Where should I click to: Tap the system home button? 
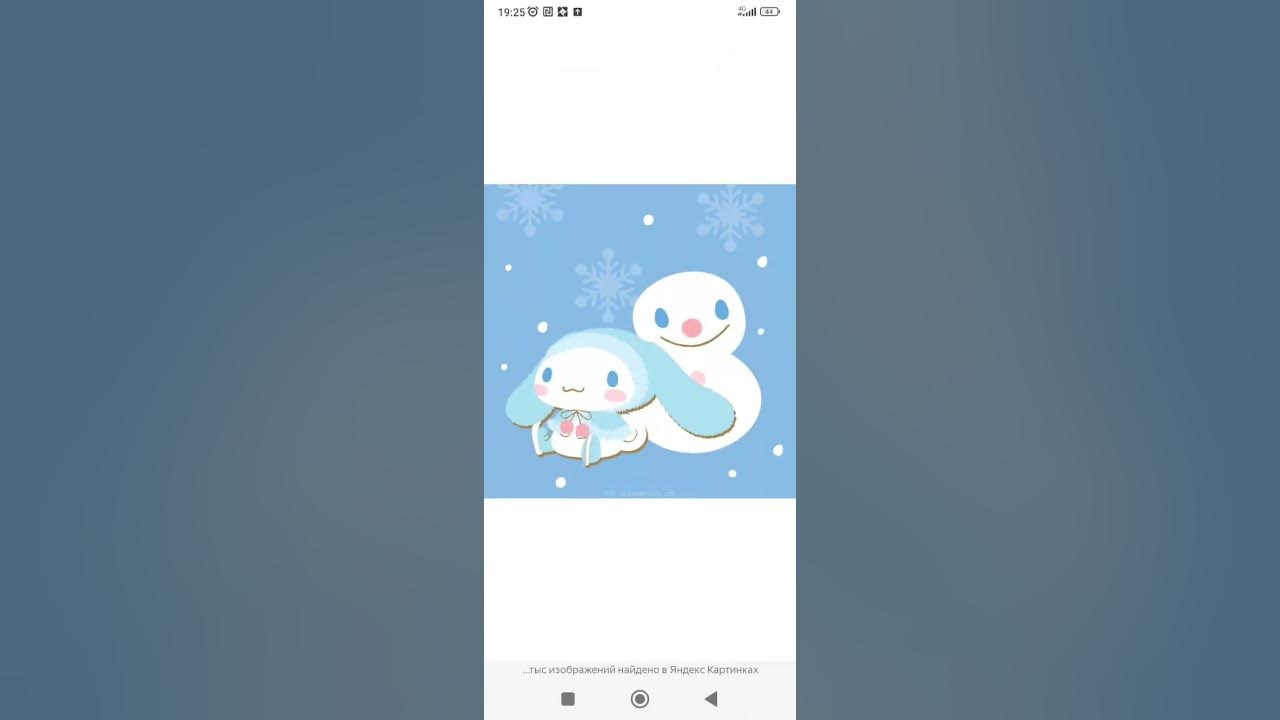tap(640, 699)
